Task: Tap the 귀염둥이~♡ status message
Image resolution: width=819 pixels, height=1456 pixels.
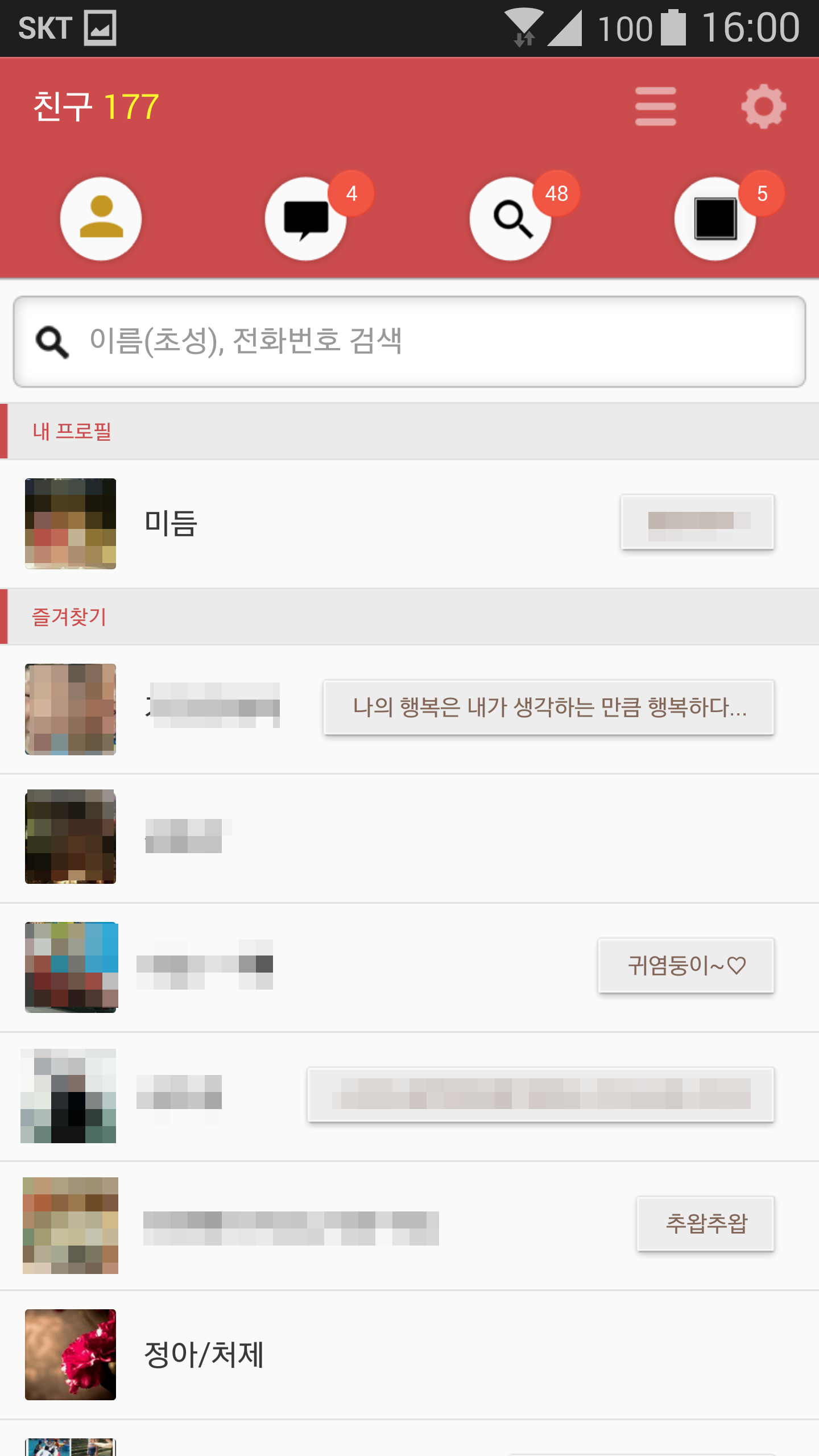Action: tap(686, 965)
